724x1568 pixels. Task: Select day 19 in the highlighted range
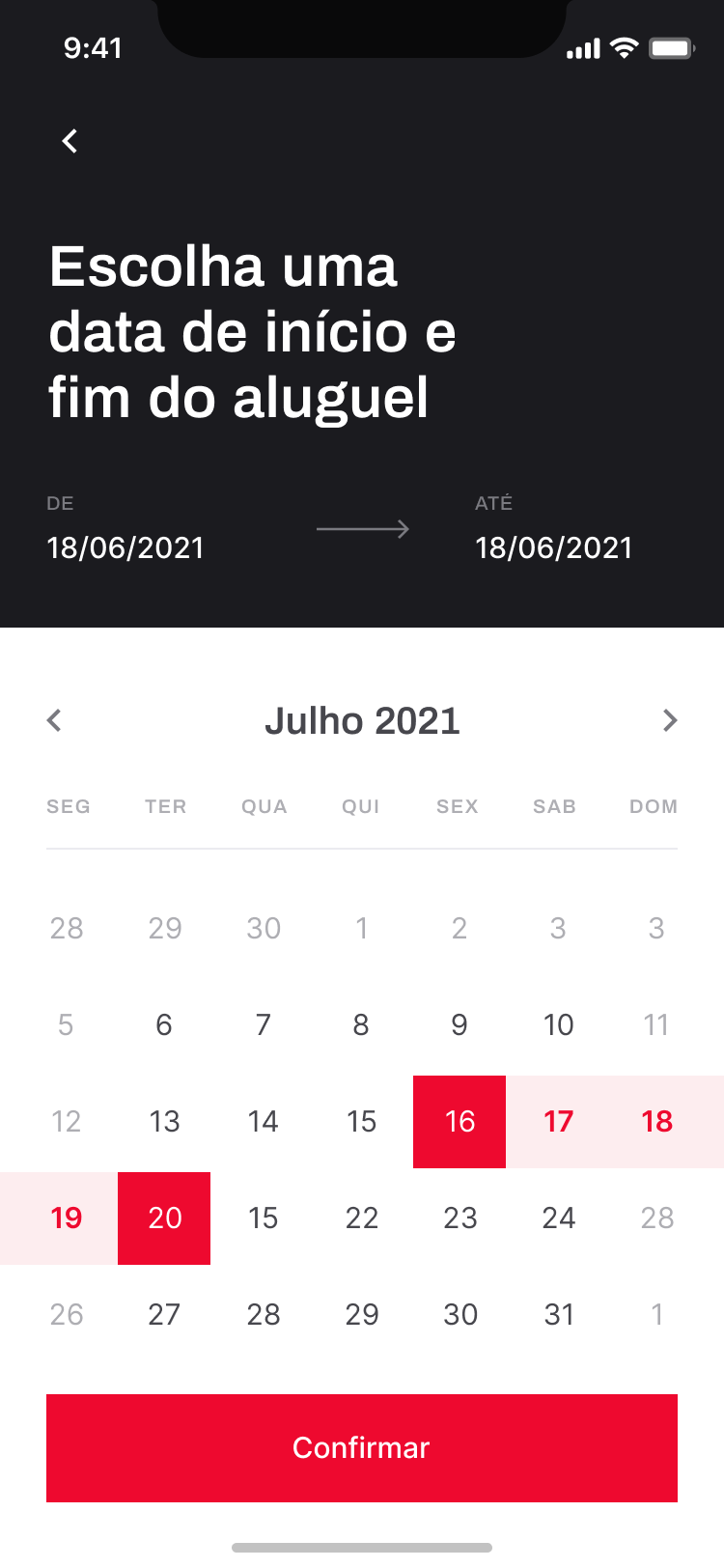click(x=66, y=1218)
